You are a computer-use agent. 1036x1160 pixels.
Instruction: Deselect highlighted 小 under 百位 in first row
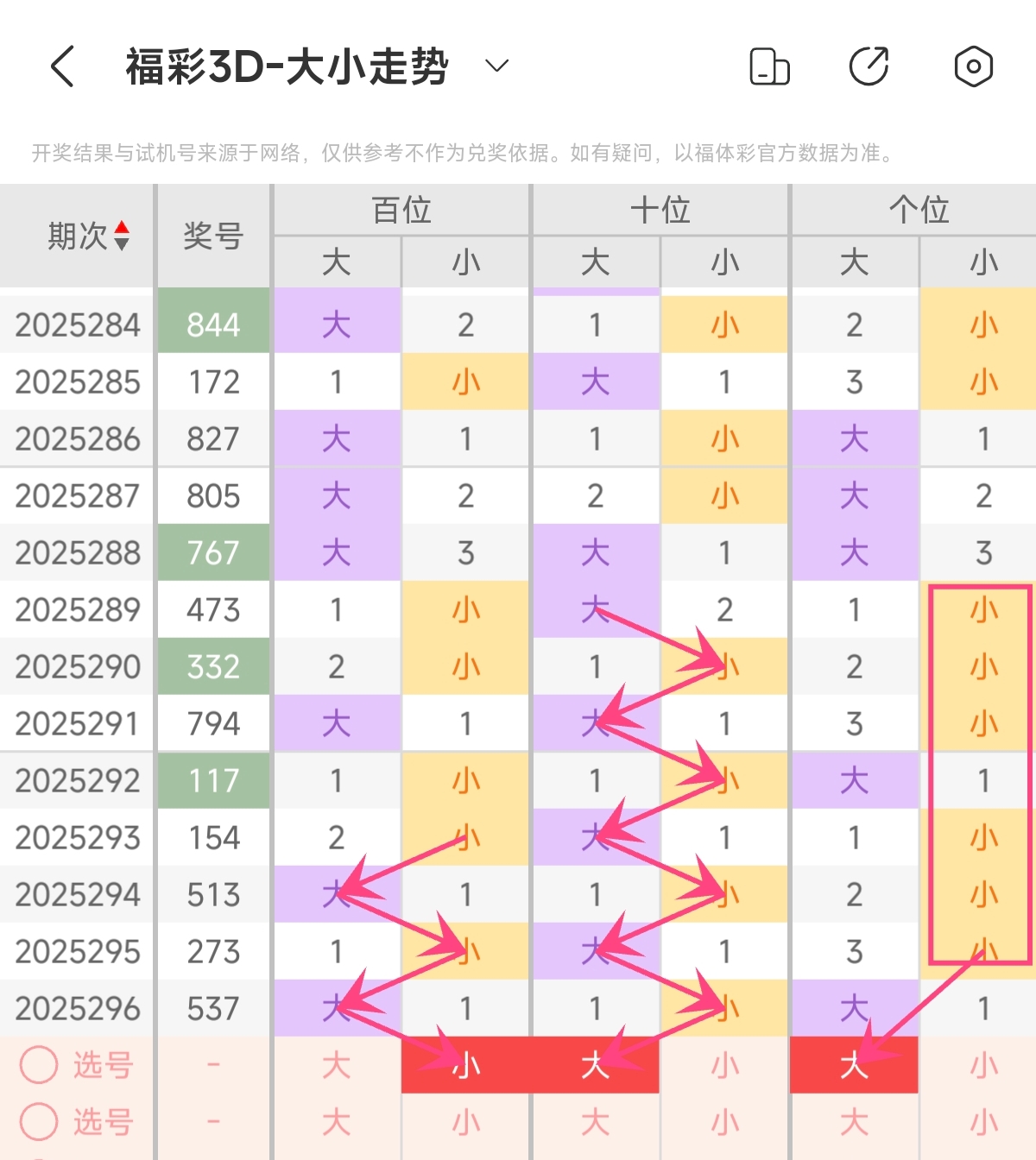[x=466, y=1065]
